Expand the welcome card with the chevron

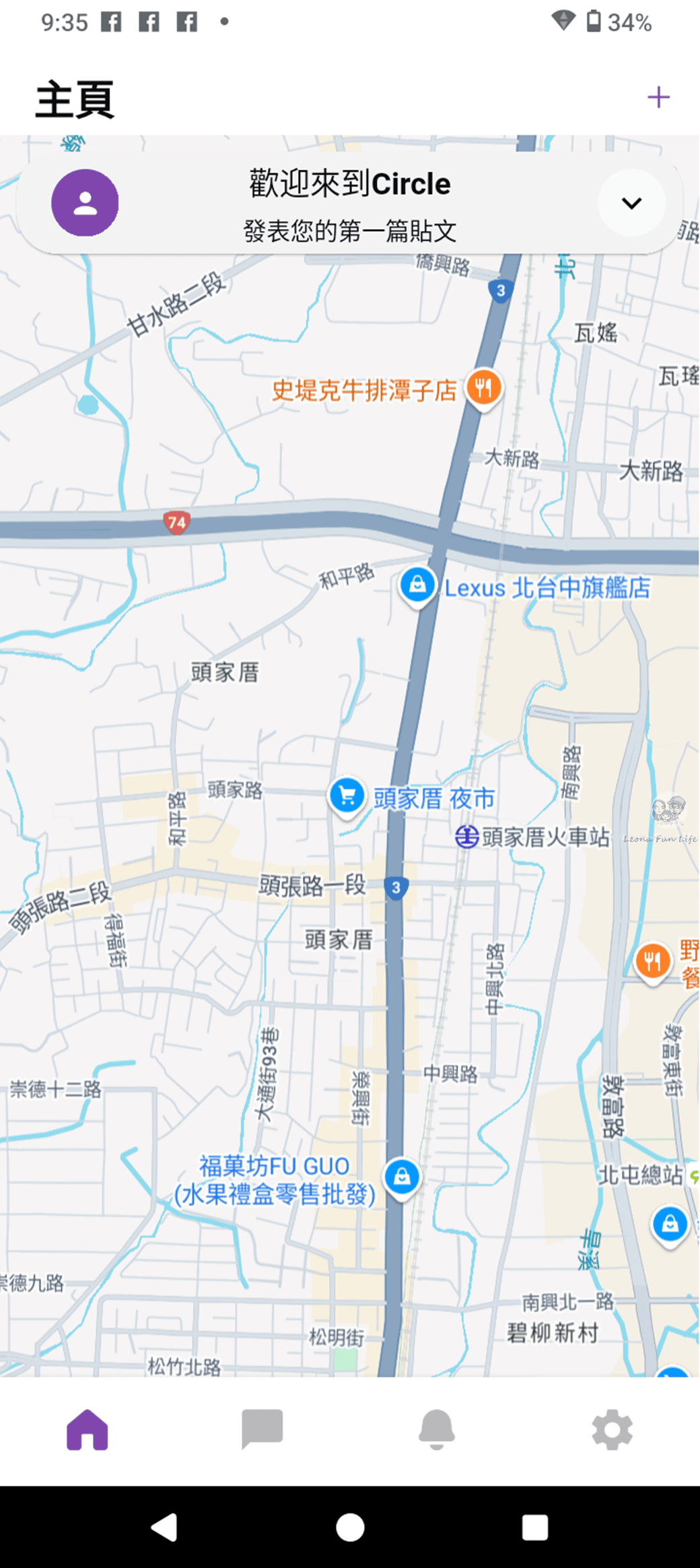[631, 203]
